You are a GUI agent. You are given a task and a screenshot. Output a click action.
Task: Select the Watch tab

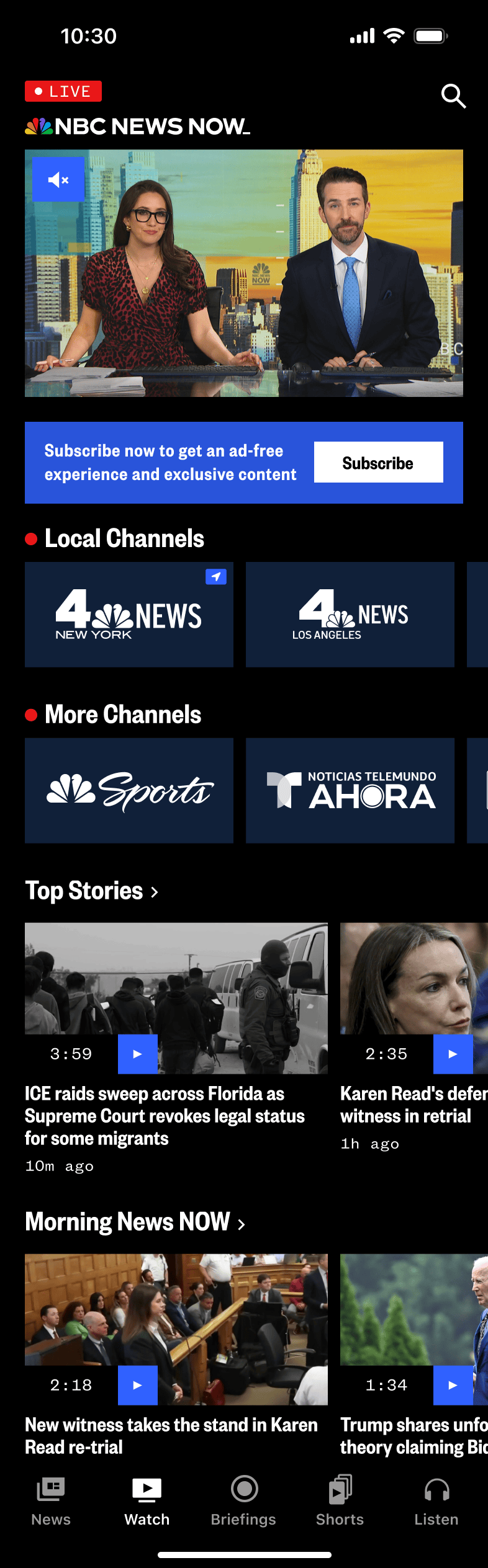click(147, 1501)
